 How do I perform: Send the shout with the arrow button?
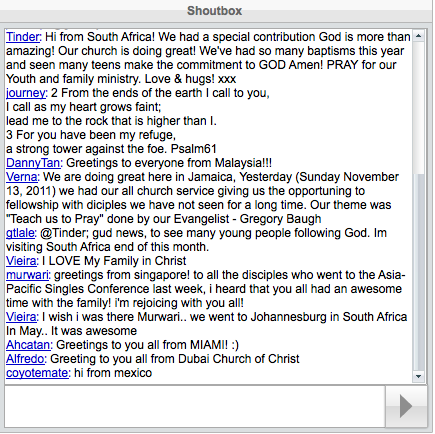click(406, 406)
